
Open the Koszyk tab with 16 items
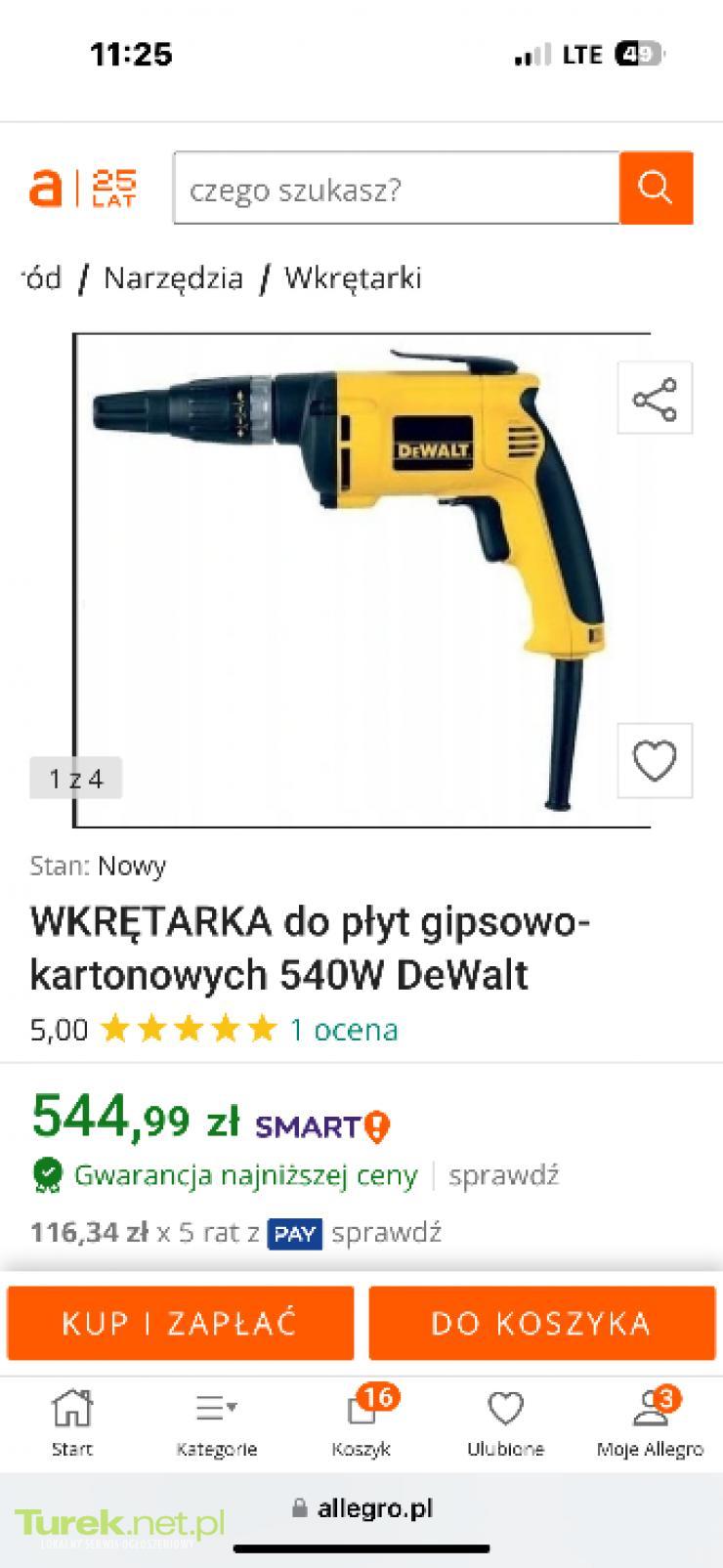pyautogui.click(x=361, y=1422)
